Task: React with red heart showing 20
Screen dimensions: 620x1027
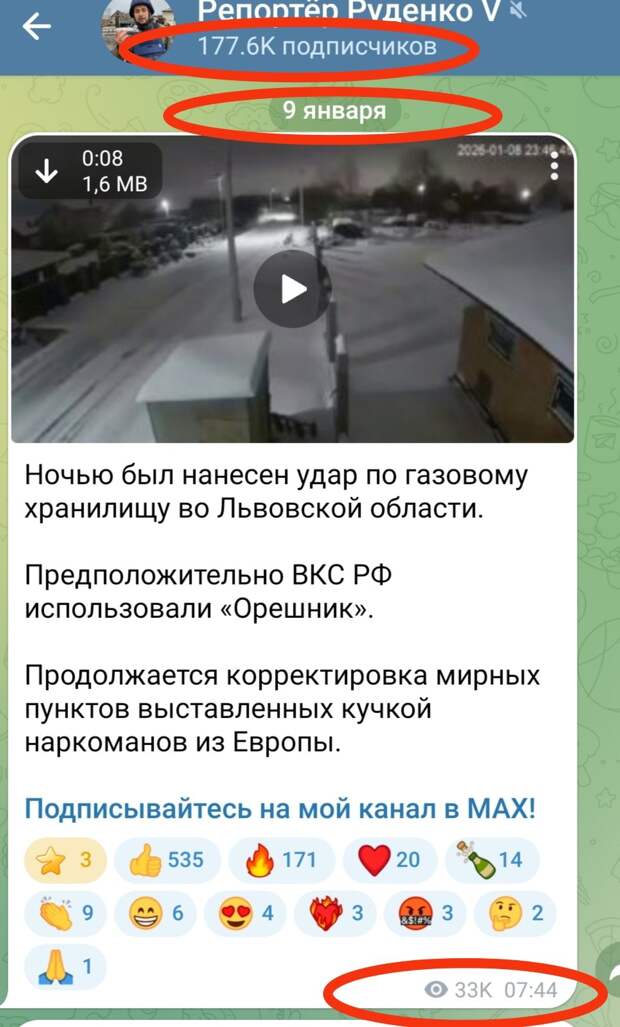Action: 390,859
